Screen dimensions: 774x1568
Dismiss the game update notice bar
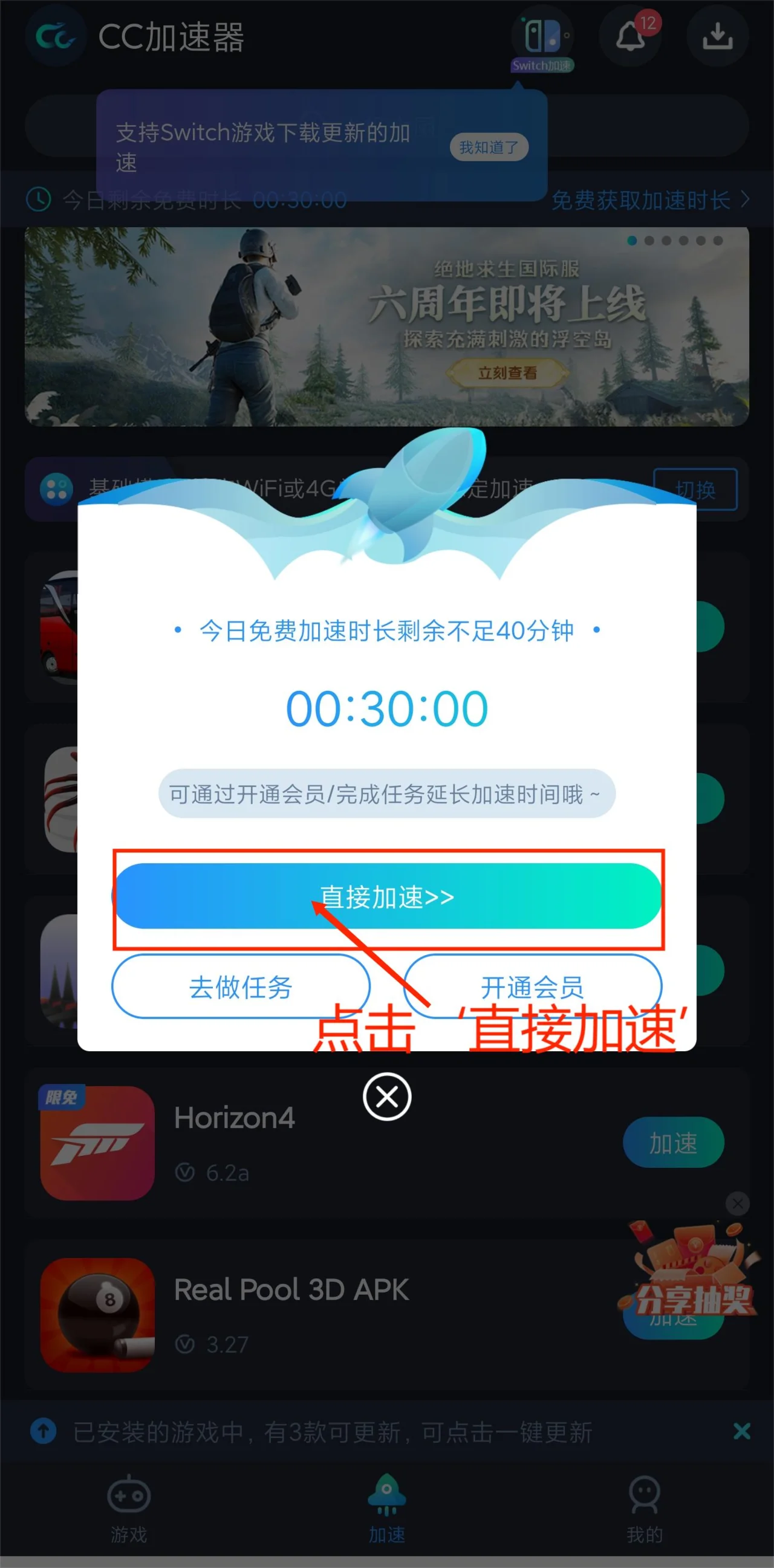tap(741, 1431)
